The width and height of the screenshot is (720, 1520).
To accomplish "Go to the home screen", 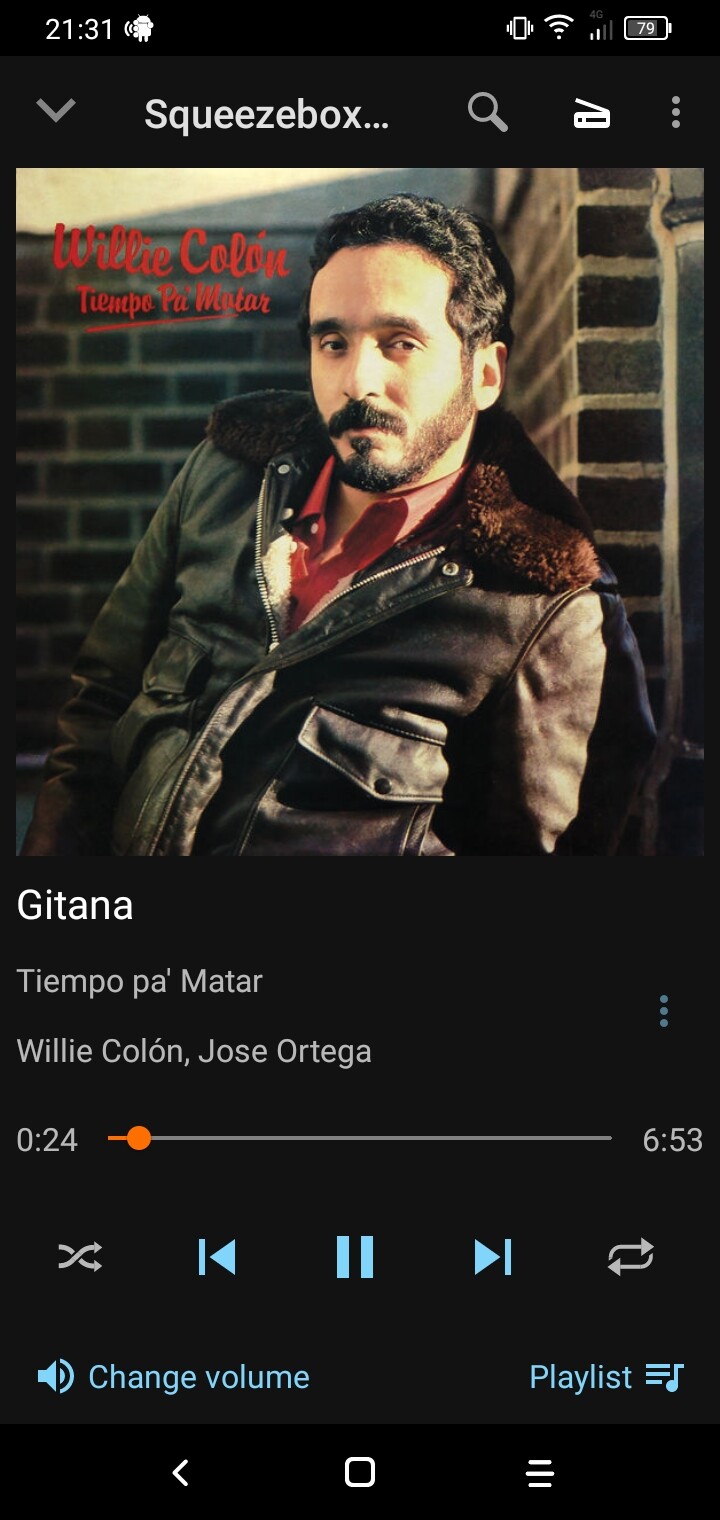I will pos(359,1472).
